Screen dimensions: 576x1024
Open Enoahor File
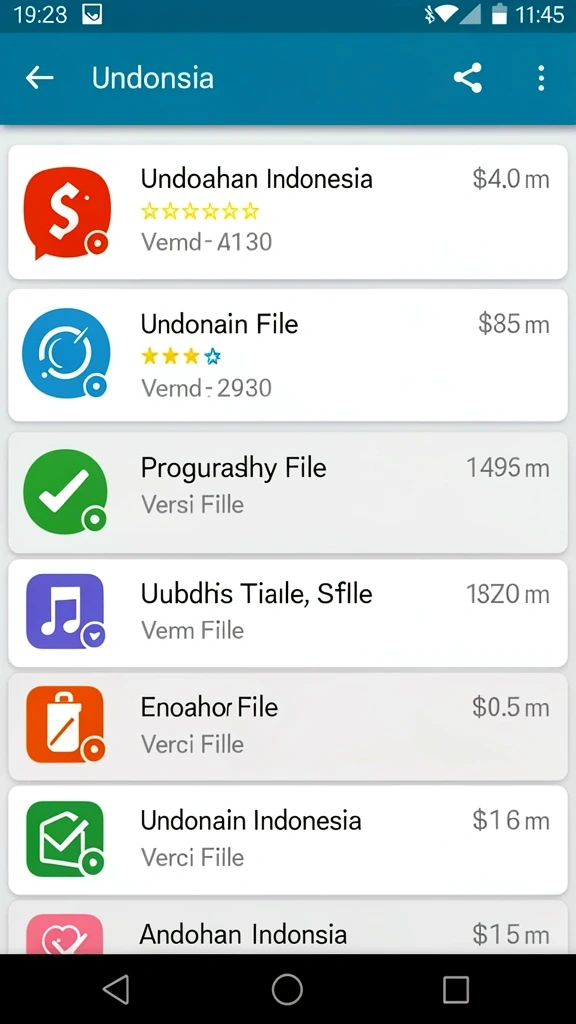[x=287, y=726]
